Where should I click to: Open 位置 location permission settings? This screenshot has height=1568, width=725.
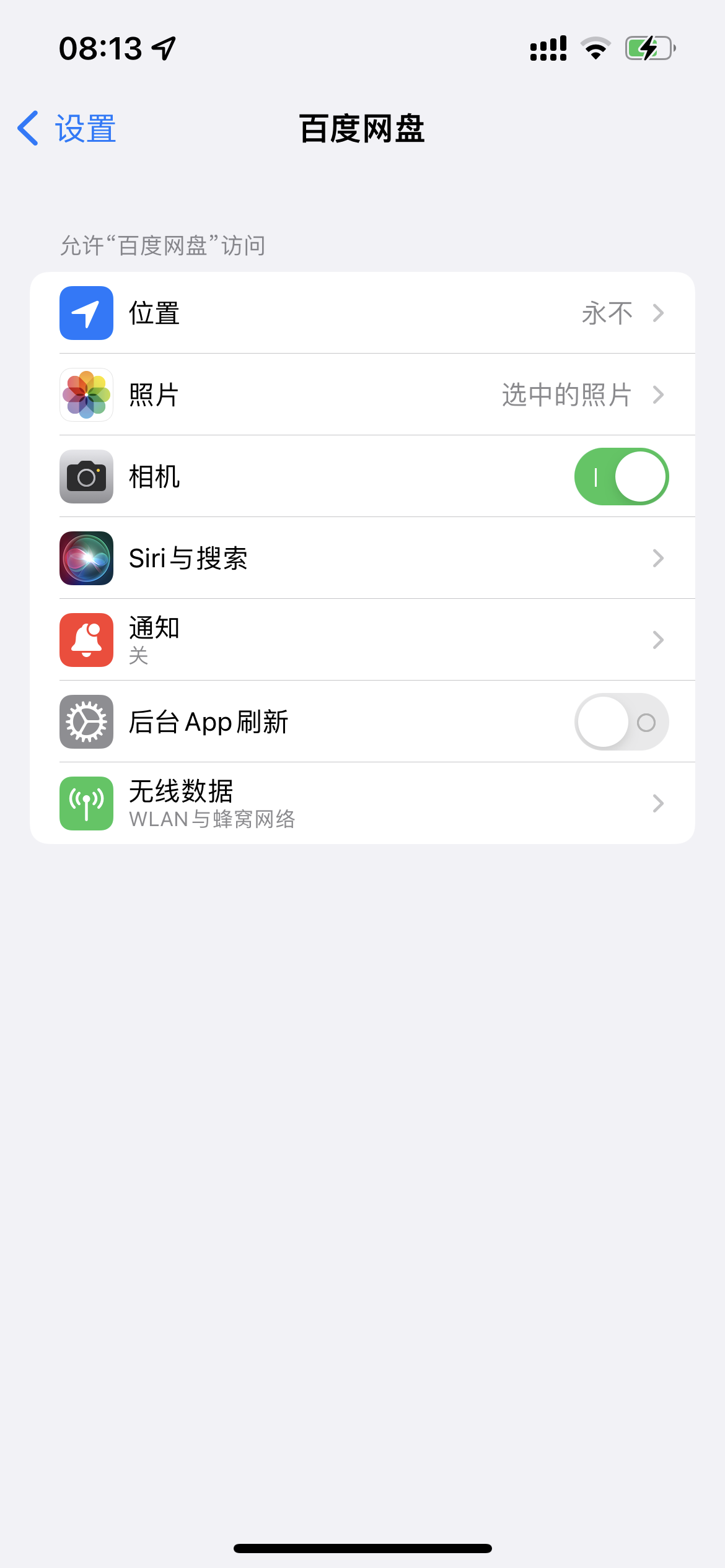pos(362,313)
